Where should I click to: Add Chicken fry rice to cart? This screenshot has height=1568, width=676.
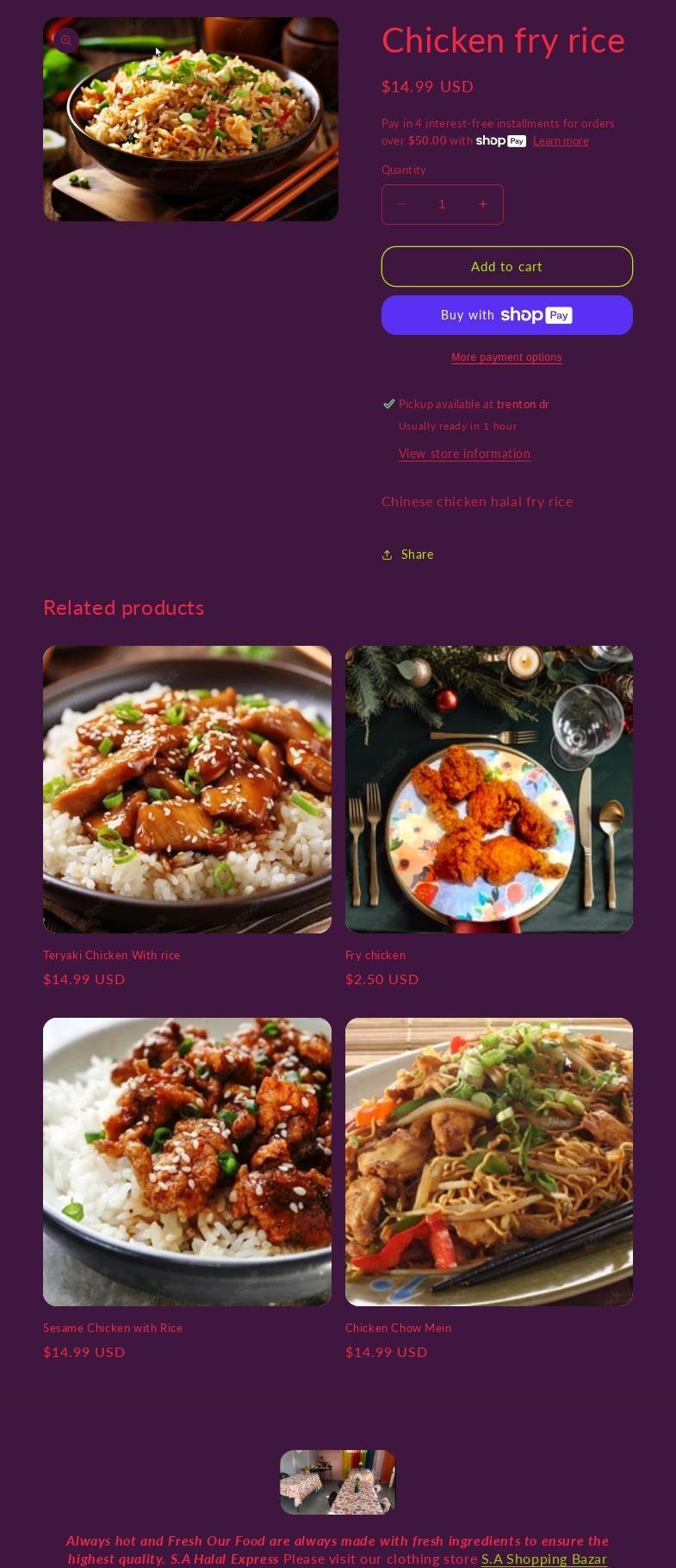(x=506, y=267)
